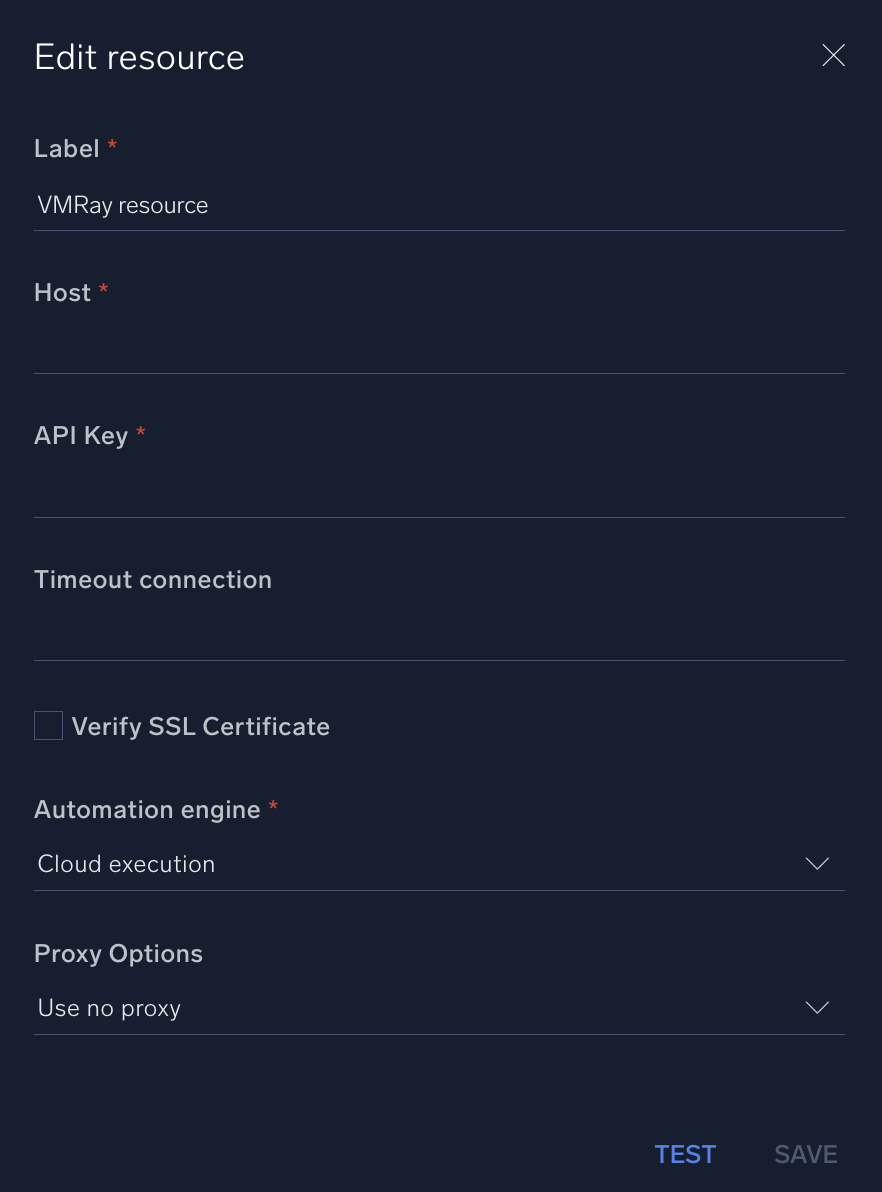Open the Automation engine dropdown
This screenshot has height=1192, width=882.
tap(440, 863)
